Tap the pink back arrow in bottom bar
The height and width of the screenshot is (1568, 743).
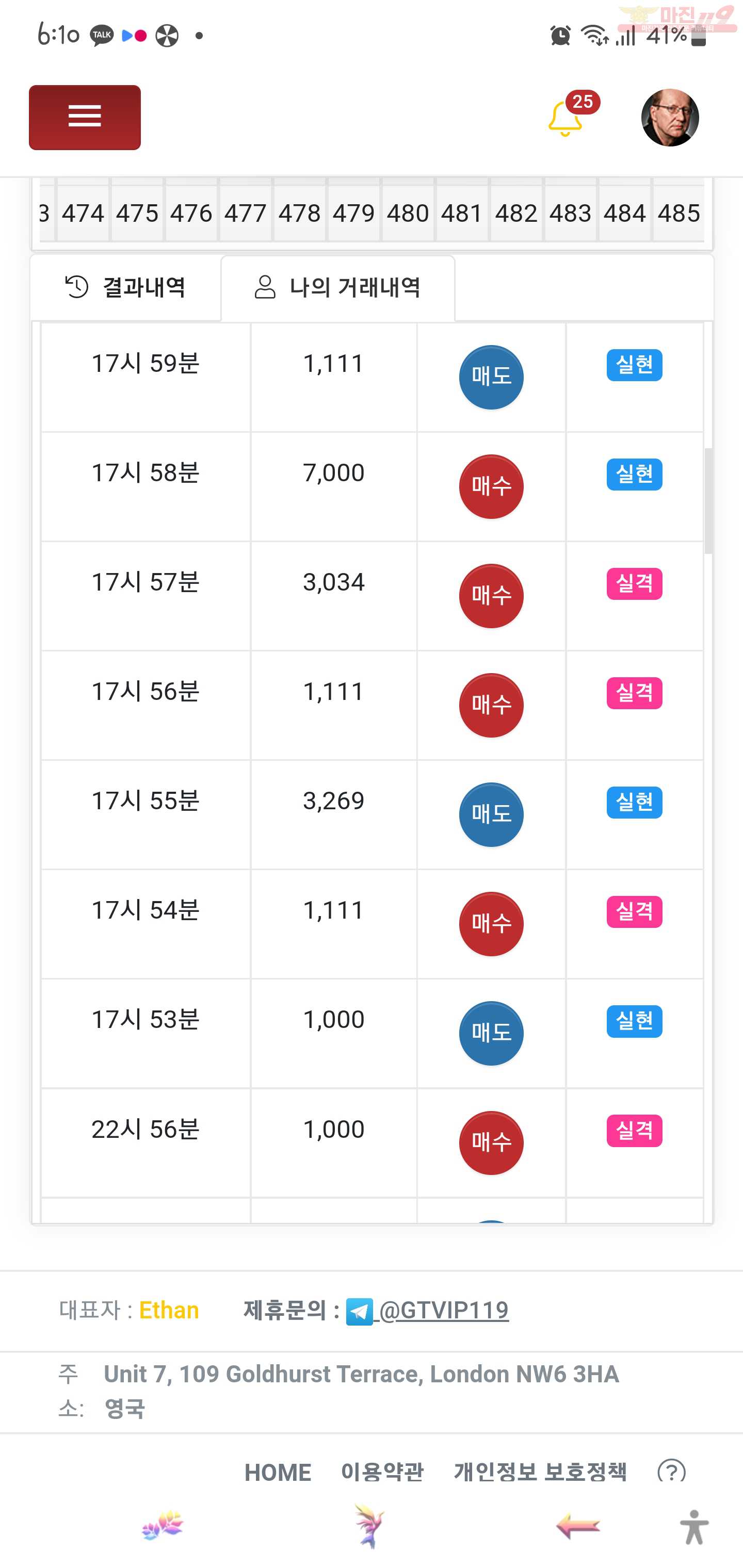(x=578, y=1526)
